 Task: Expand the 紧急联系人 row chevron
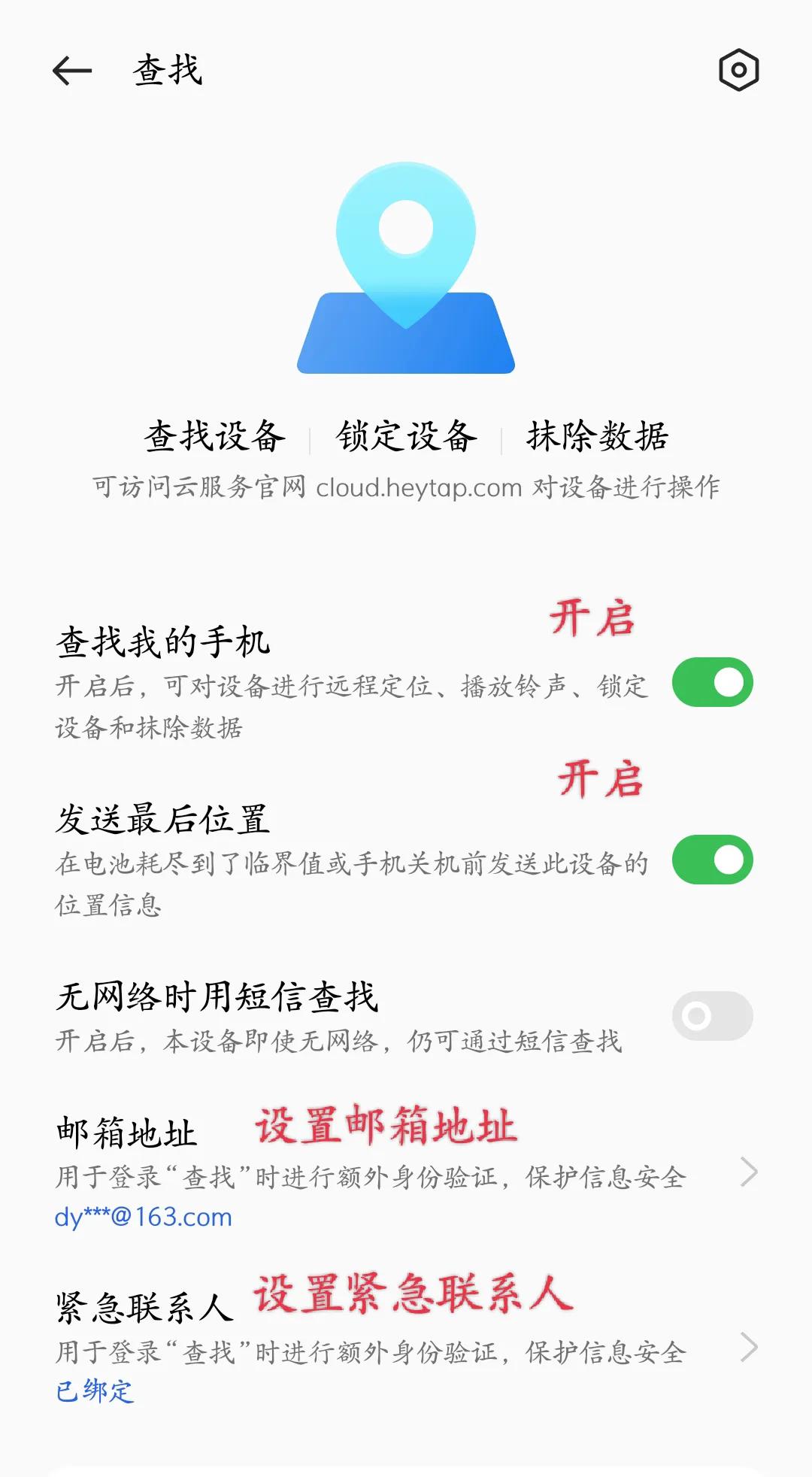click(x=748, y=1345)
